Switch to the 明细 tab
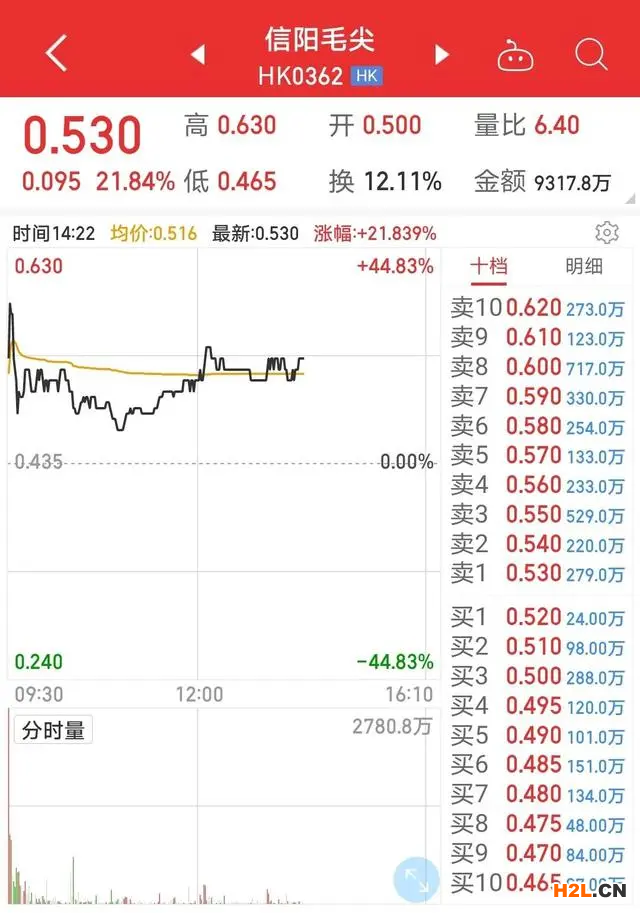This screenshot has height=913, width=640. tap(584, 266)
